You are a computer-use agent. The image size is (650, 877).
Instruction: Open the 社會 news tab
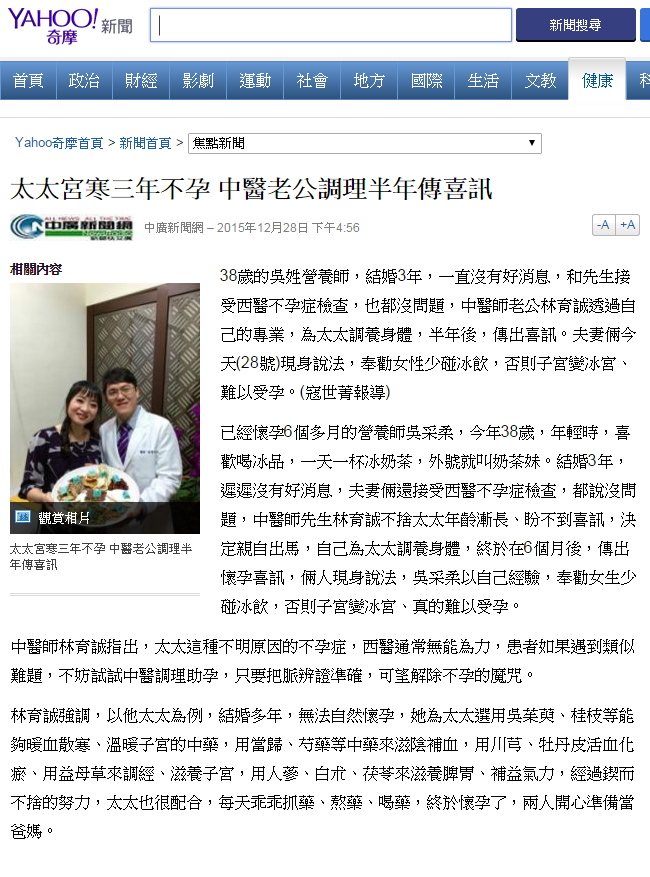point(312,81)
